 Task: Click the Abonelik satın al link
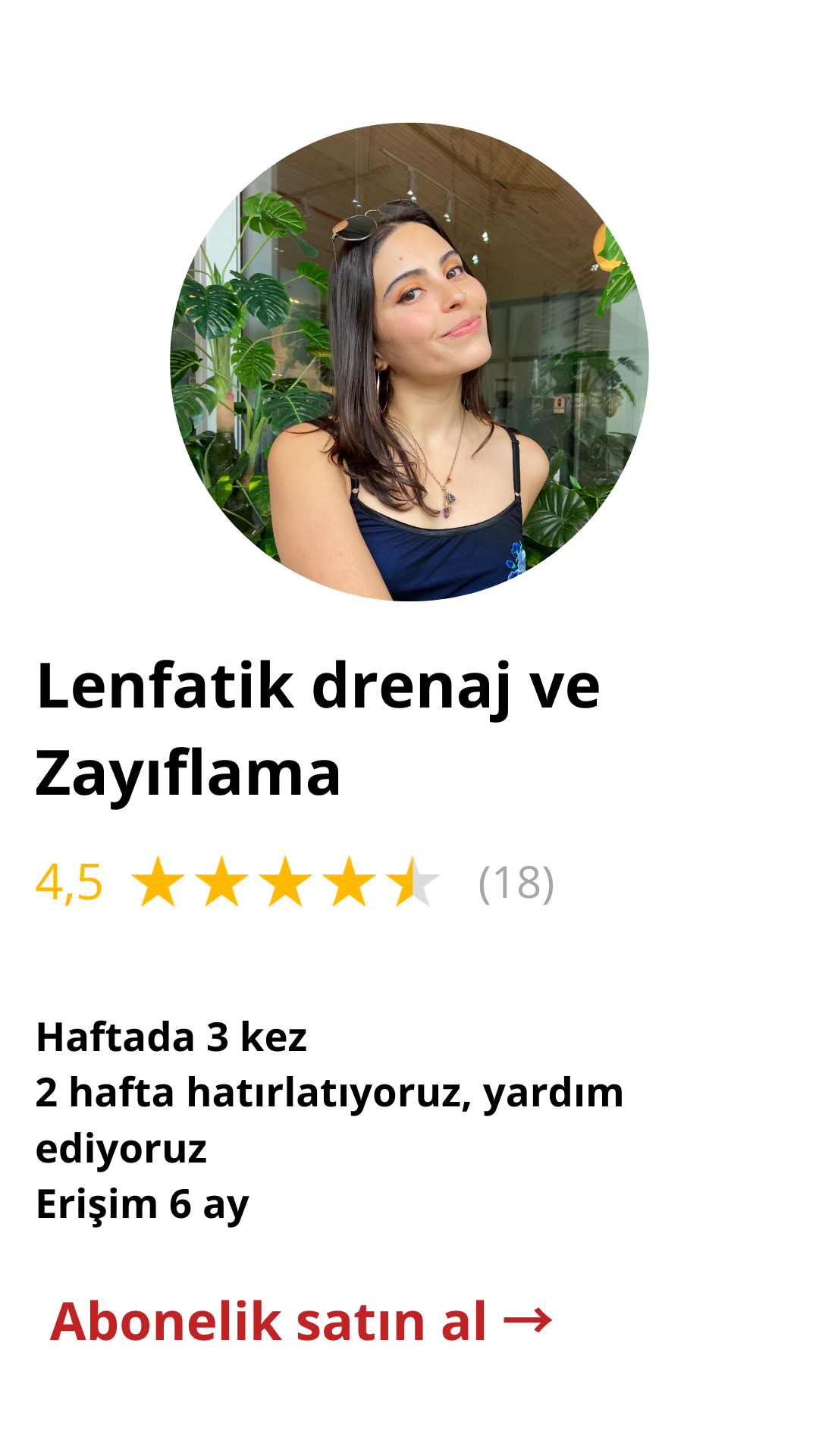tap(269, 1318)
